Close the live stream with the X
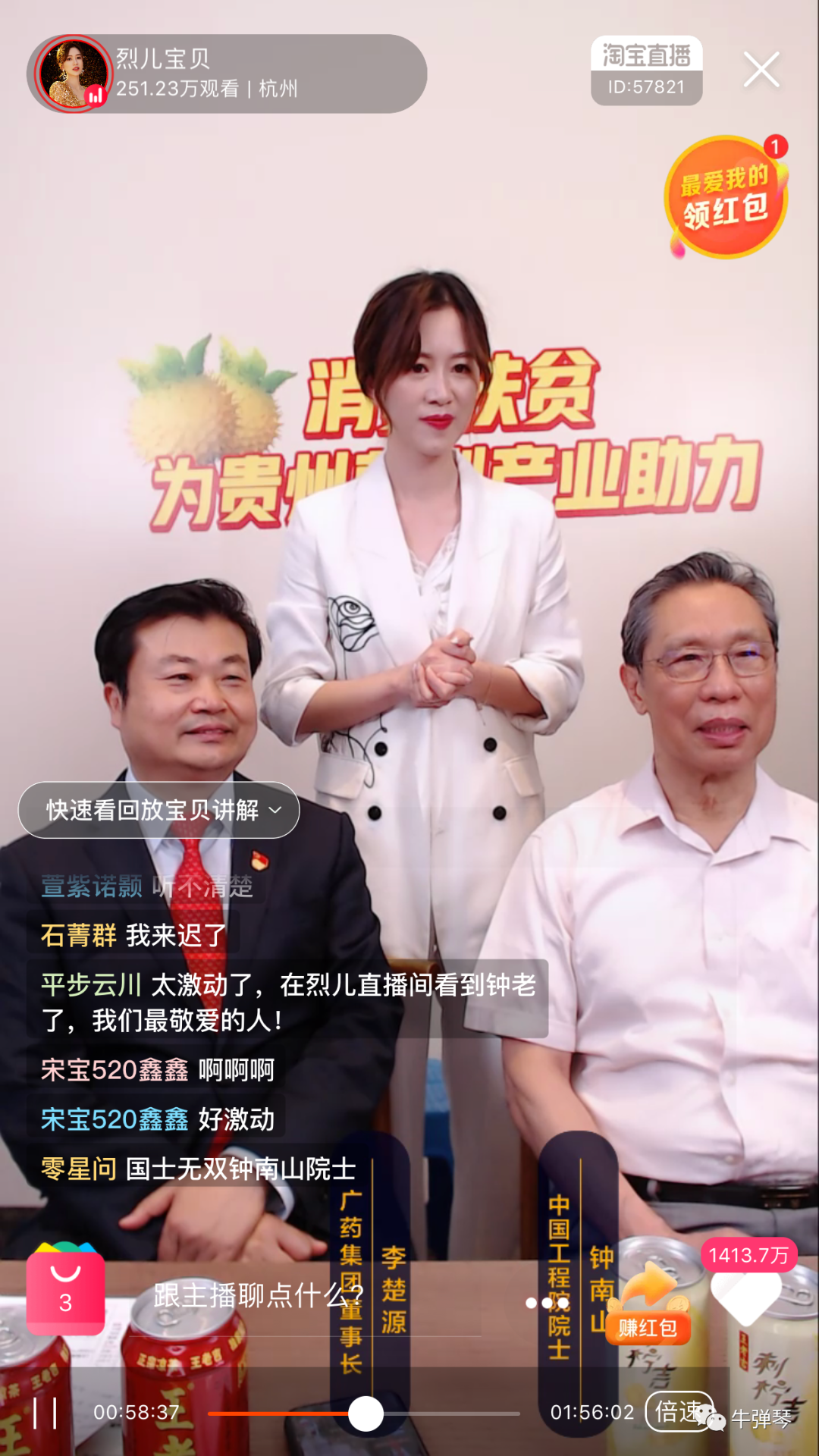The height and width of the screenshot is (1456, 819). tap(761, 71)
